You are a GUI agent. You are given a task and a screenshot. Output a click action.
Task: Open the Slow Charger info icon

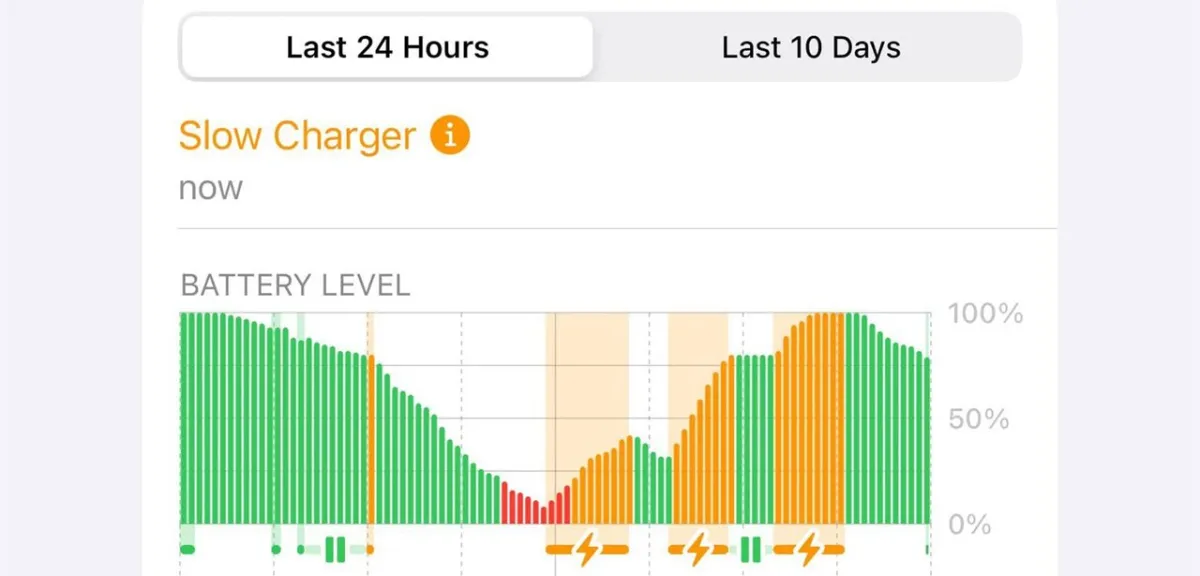(x=450, y=135)
